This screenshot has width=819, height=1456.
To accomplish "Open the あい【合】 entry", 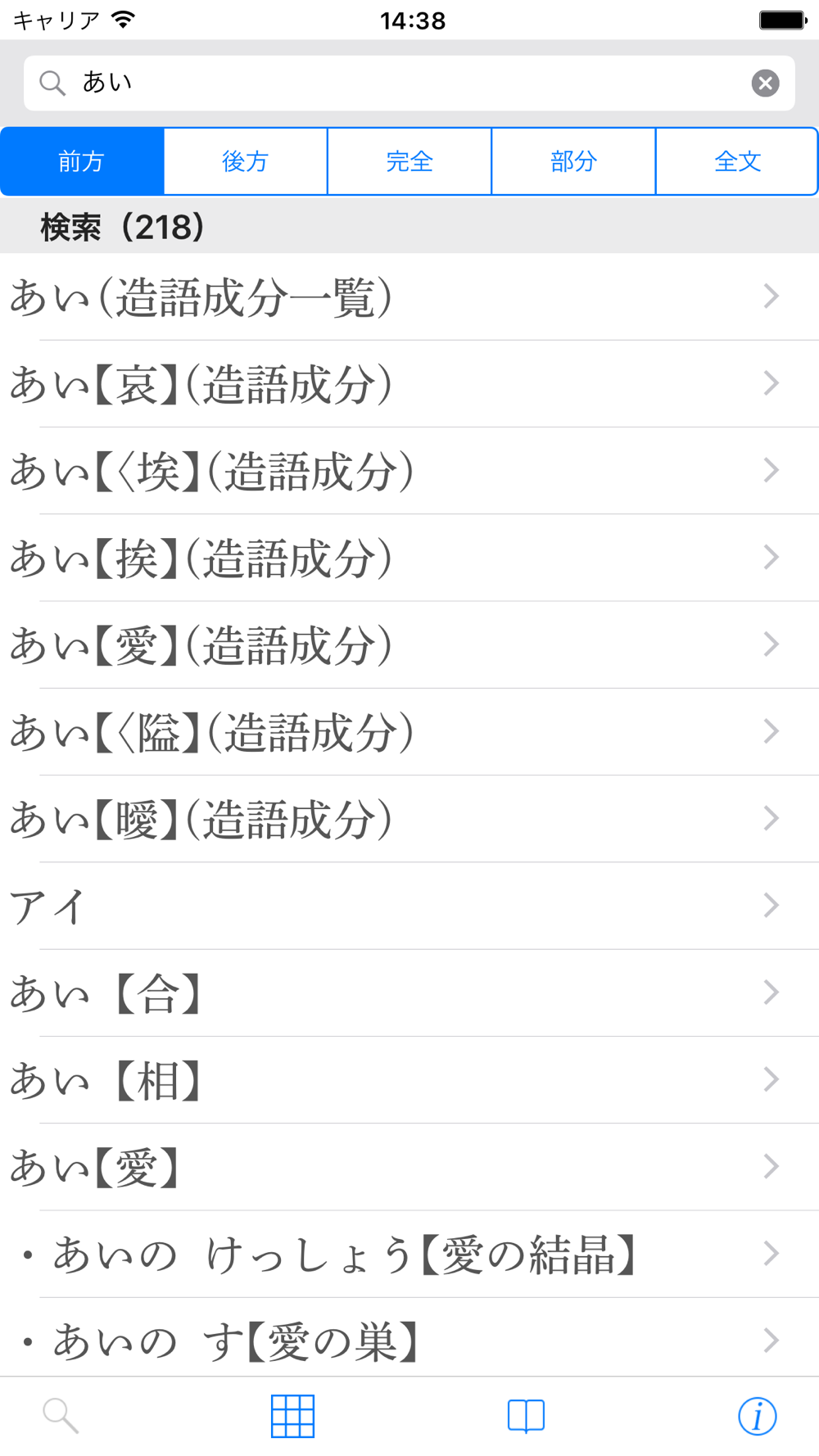I will point(409,993).
